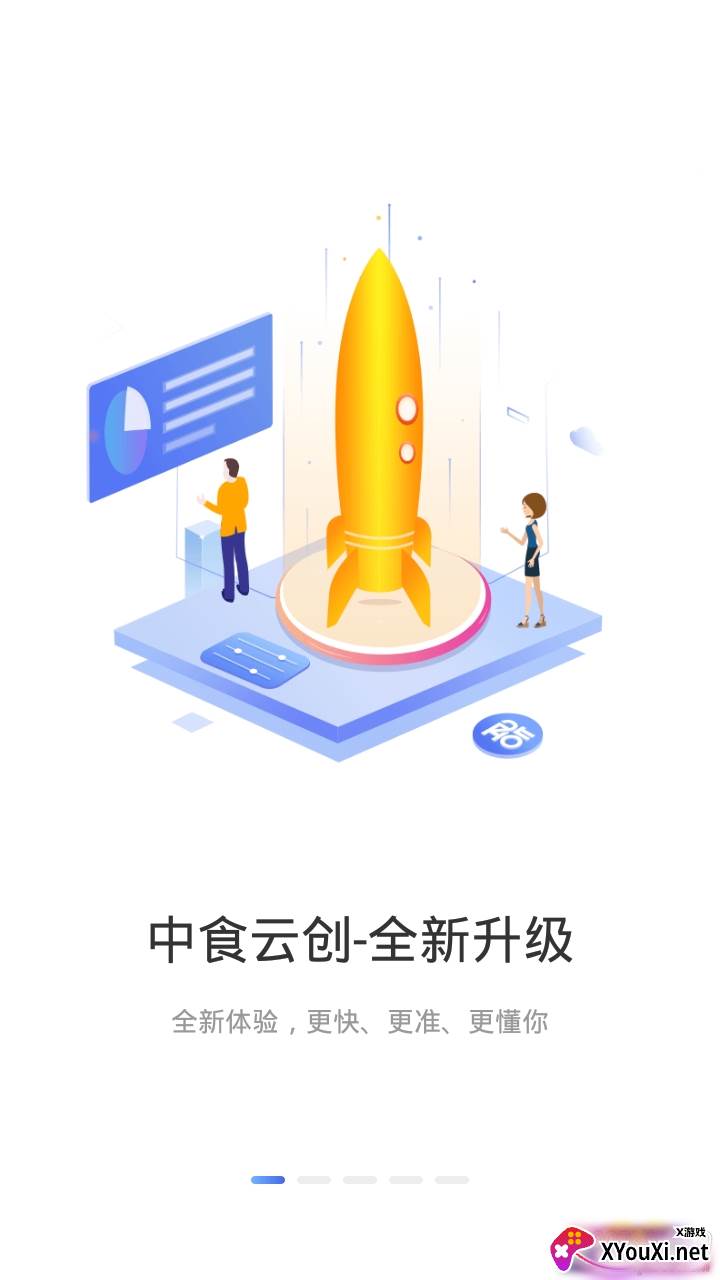The image size is (720, 1280).
Task: Select the last page indicator dot
Action: tap(452, 1180)
